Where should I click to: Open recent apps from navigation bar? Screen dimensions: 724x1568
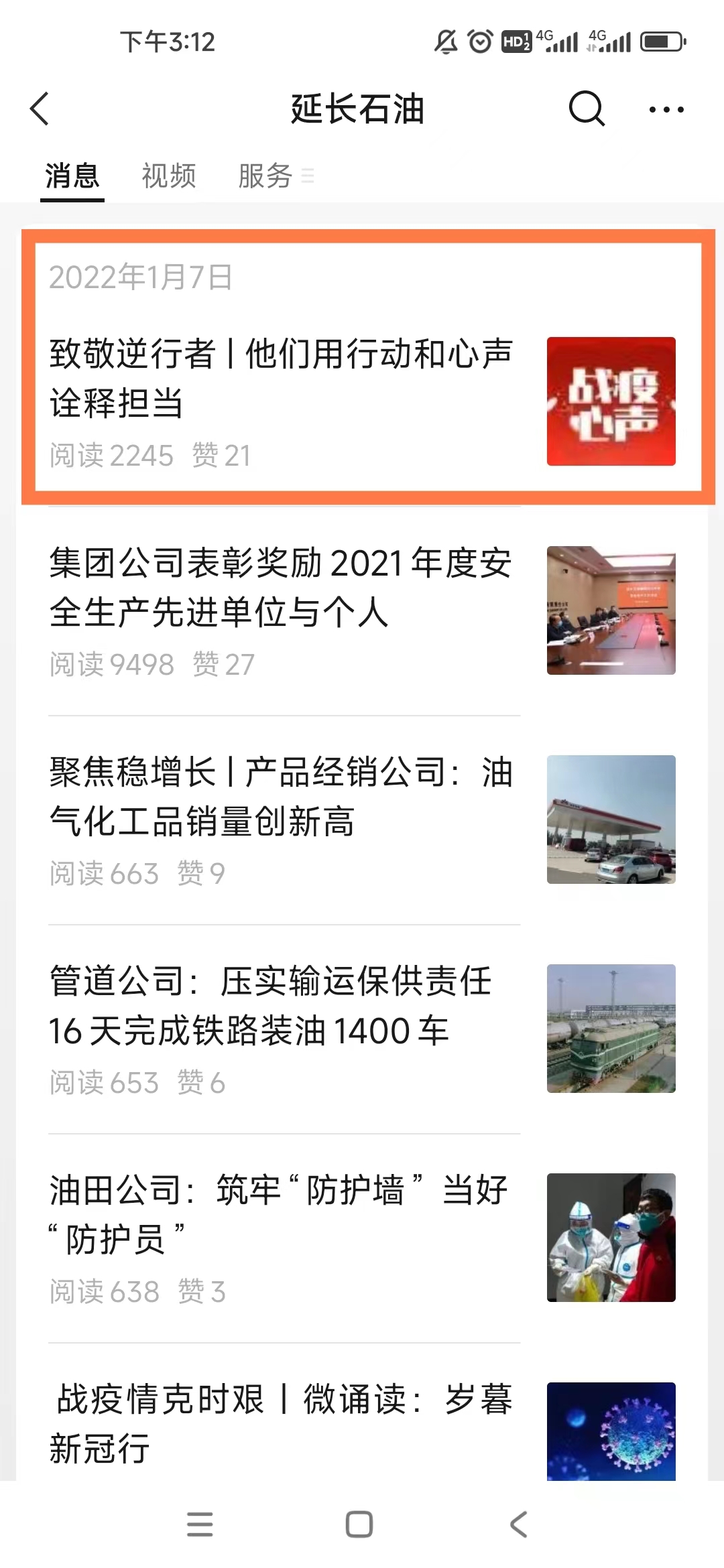(x=200, y=1524)
